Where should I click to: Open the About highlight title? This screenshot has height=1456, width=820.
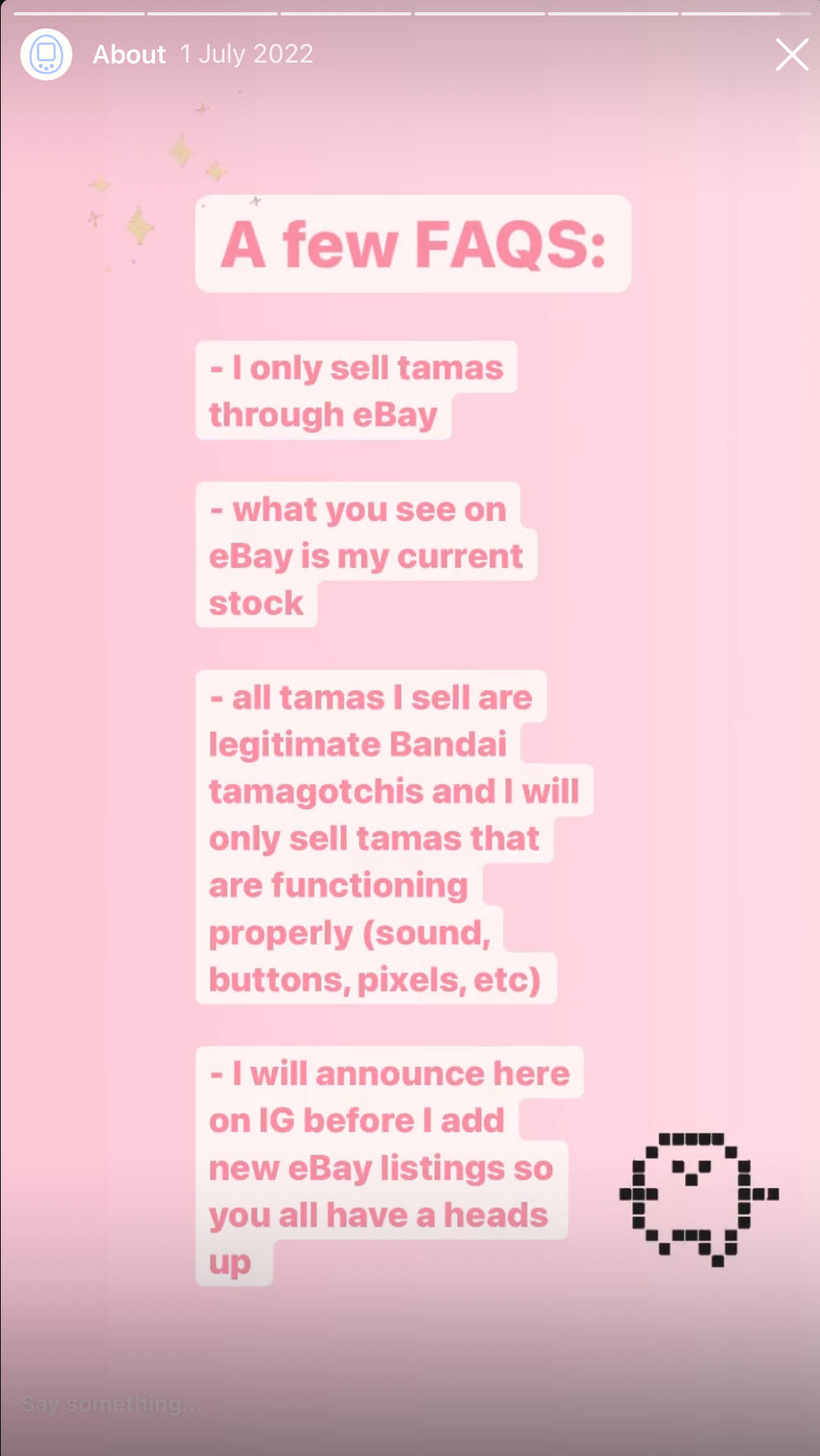[x=128, y=54]
